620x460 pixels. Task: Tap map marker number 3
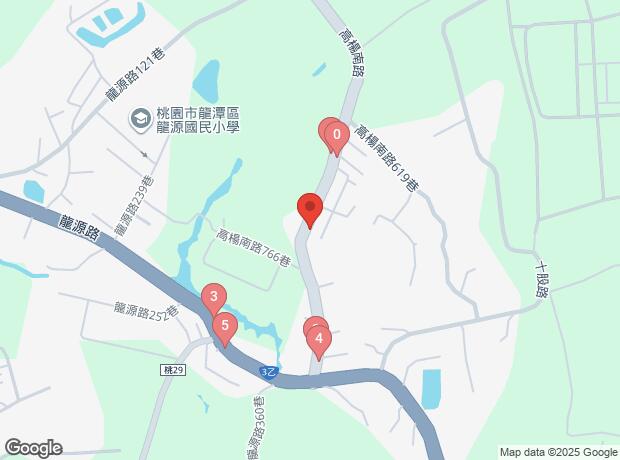(x=214, y=297)
